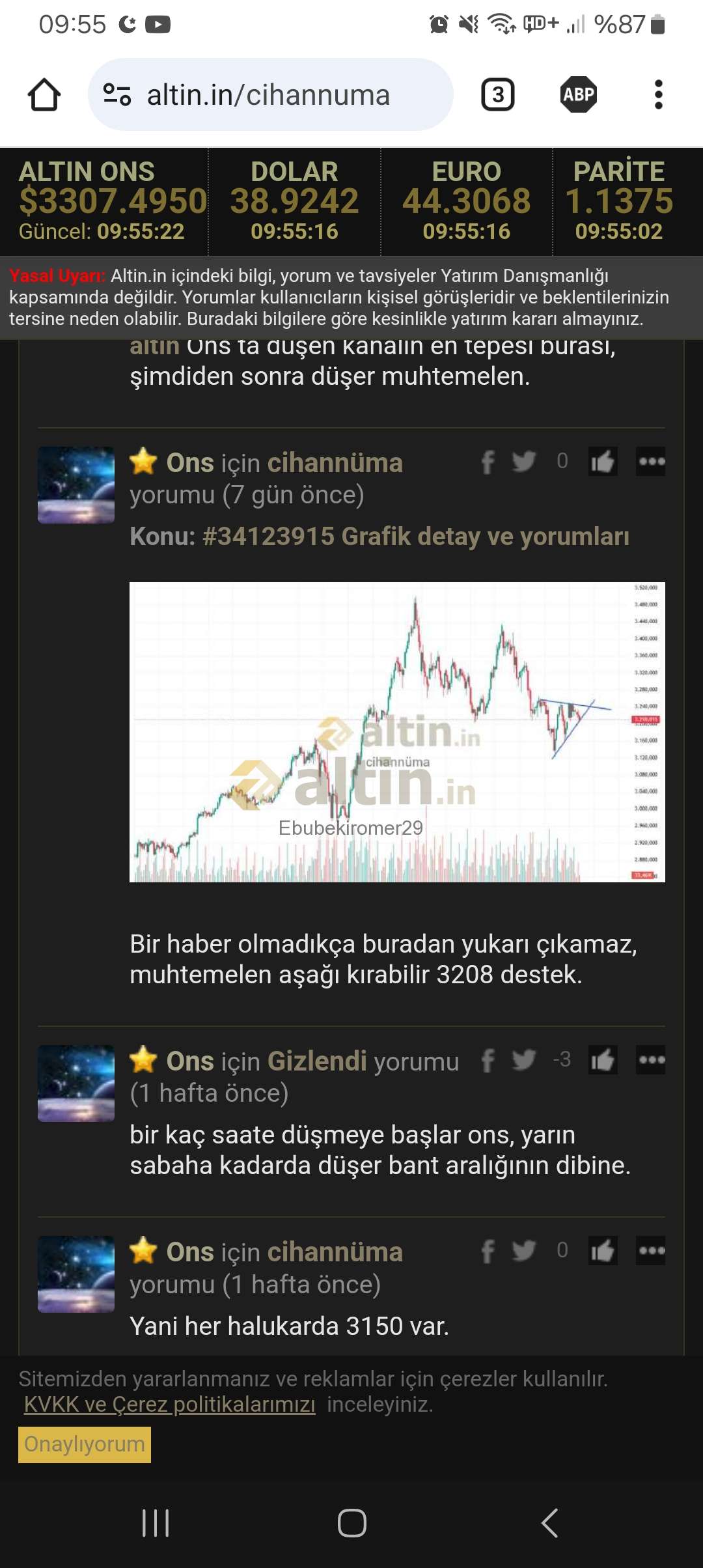Open KVKK ve Çerez politikalarımızı link
The image size is (703, 1568).
(169, 1405)
